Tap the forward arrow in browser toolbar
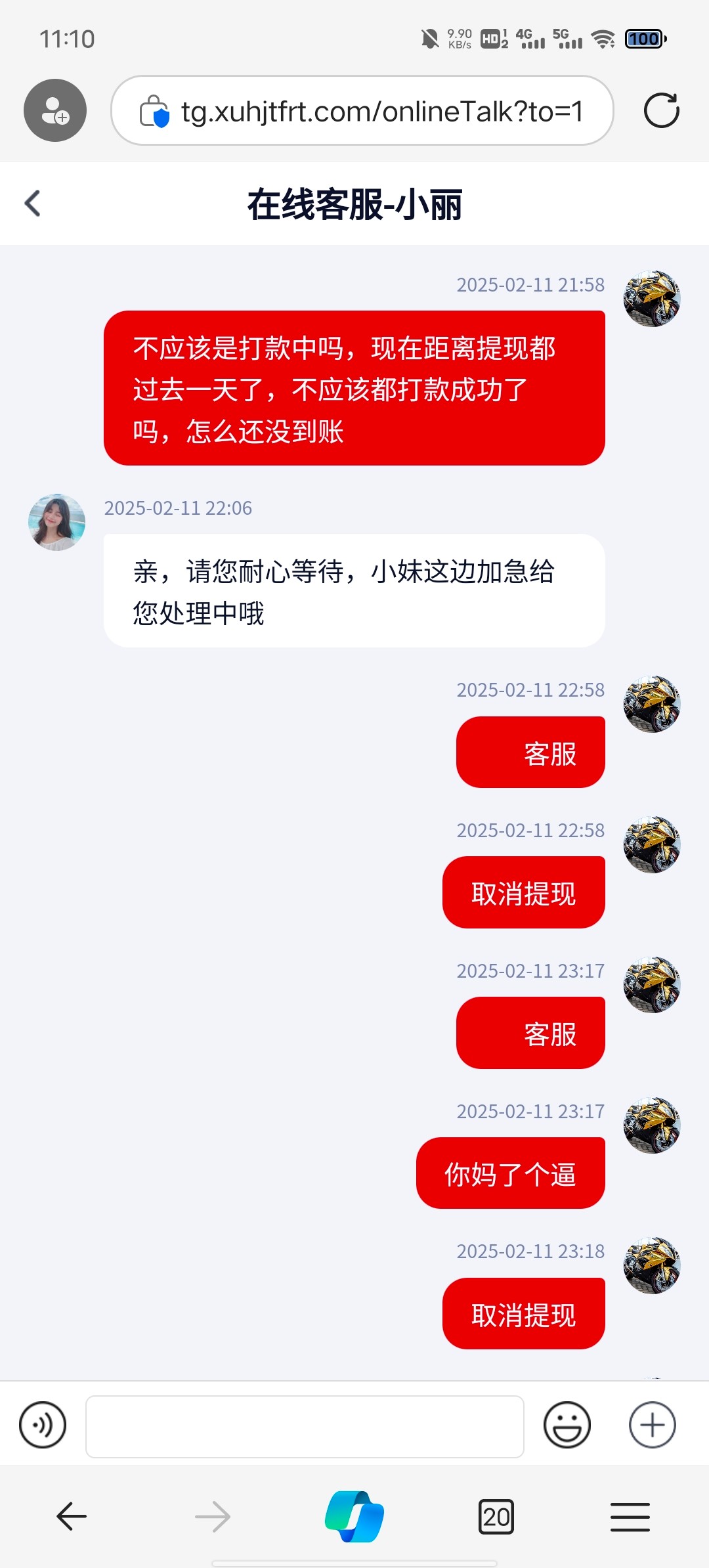Image resolution: width=709 pixels, height=1568 pixels. [x=213, y=1517]
